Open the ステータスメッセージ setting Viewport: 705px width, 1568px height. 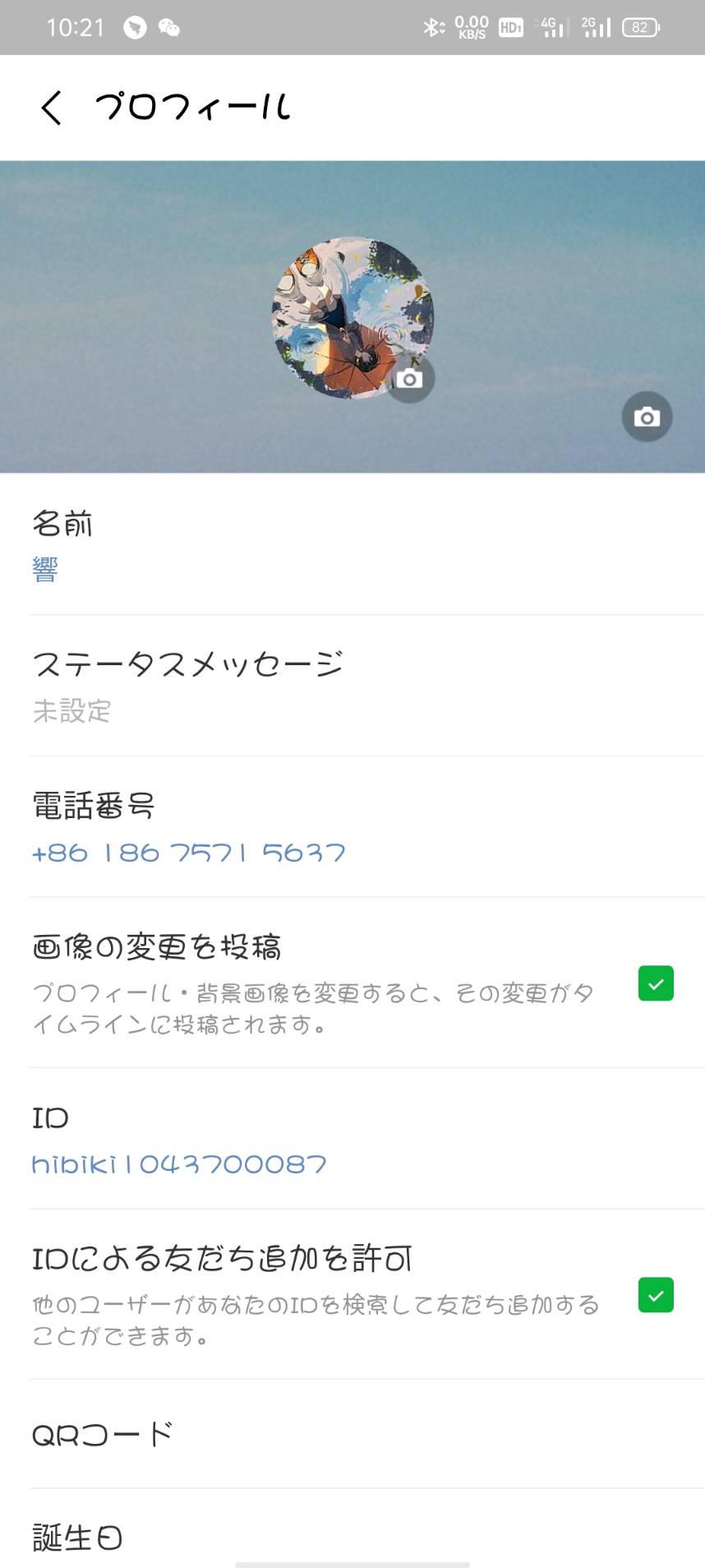click(352, 686)
